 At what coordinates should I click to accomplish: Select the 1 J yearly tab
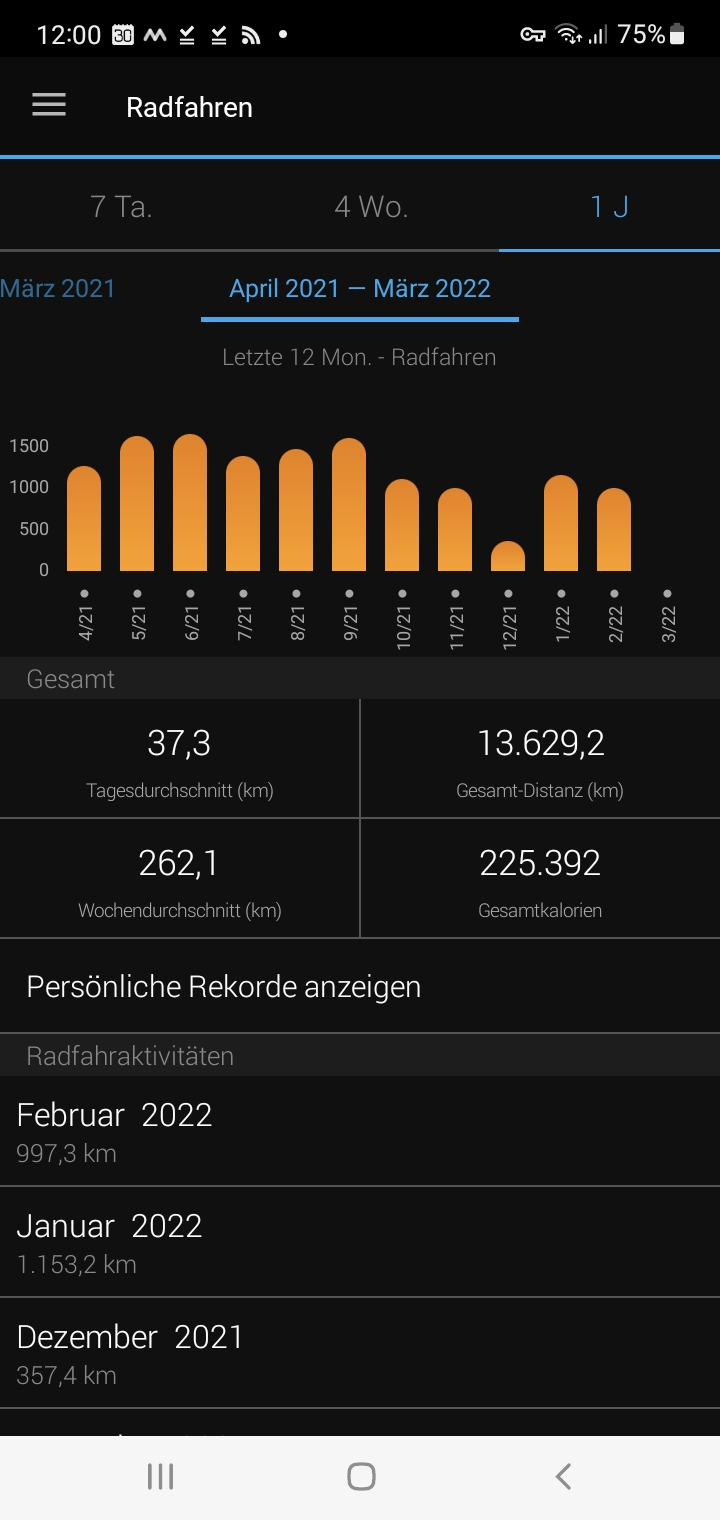tap(609, 207)
